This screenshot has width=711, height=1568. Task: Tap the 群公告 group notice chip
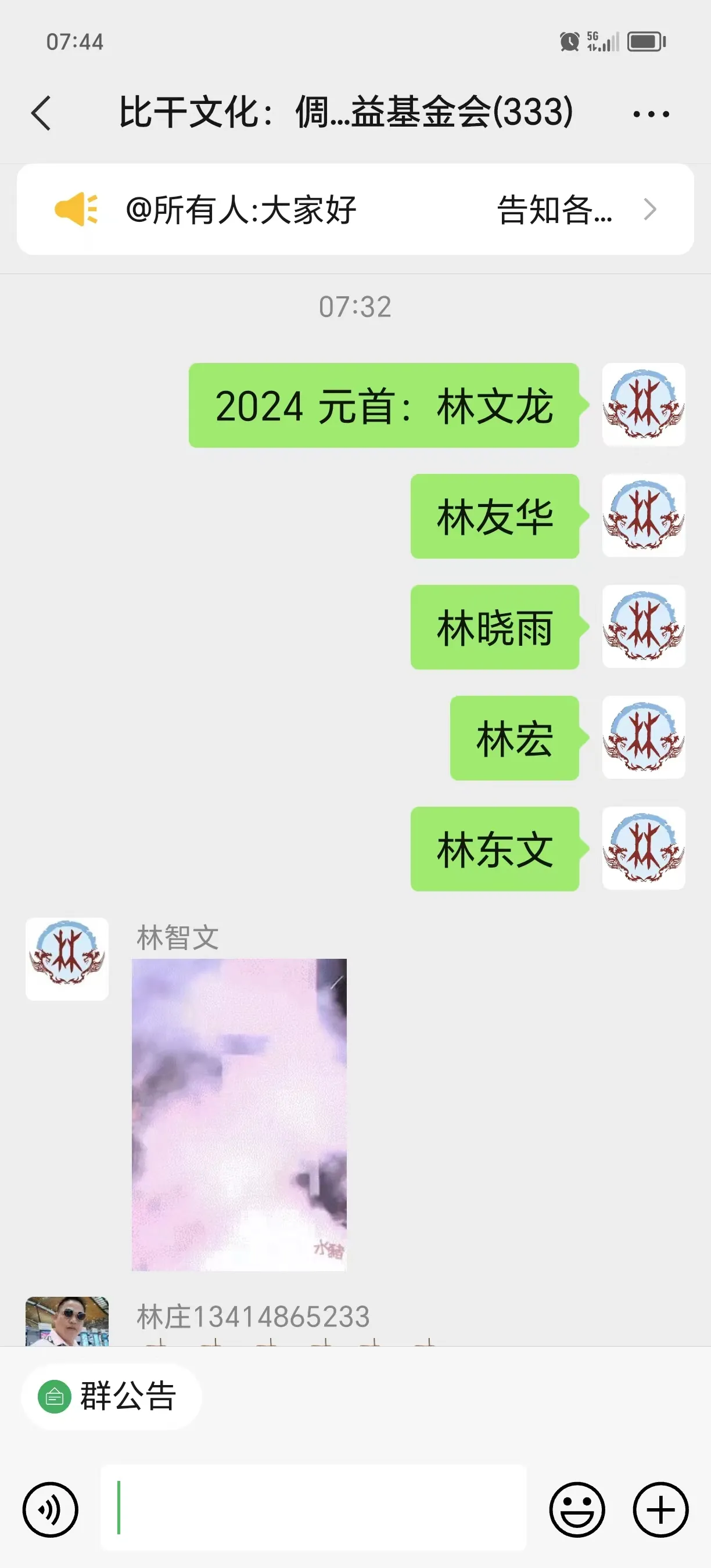coord(111,1396)
